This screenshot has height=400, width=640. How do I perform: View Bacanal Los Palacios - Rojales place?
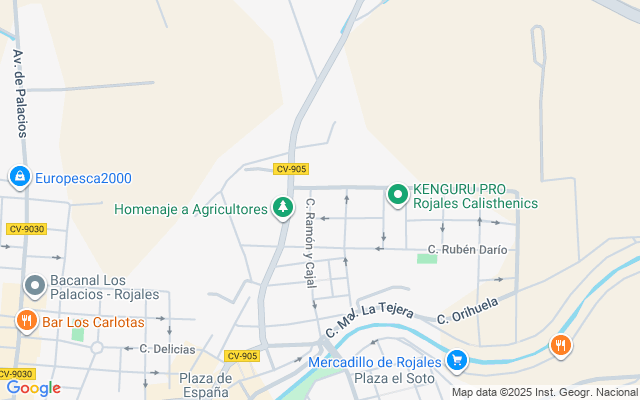pyautogui.click(x=35, y=287)
